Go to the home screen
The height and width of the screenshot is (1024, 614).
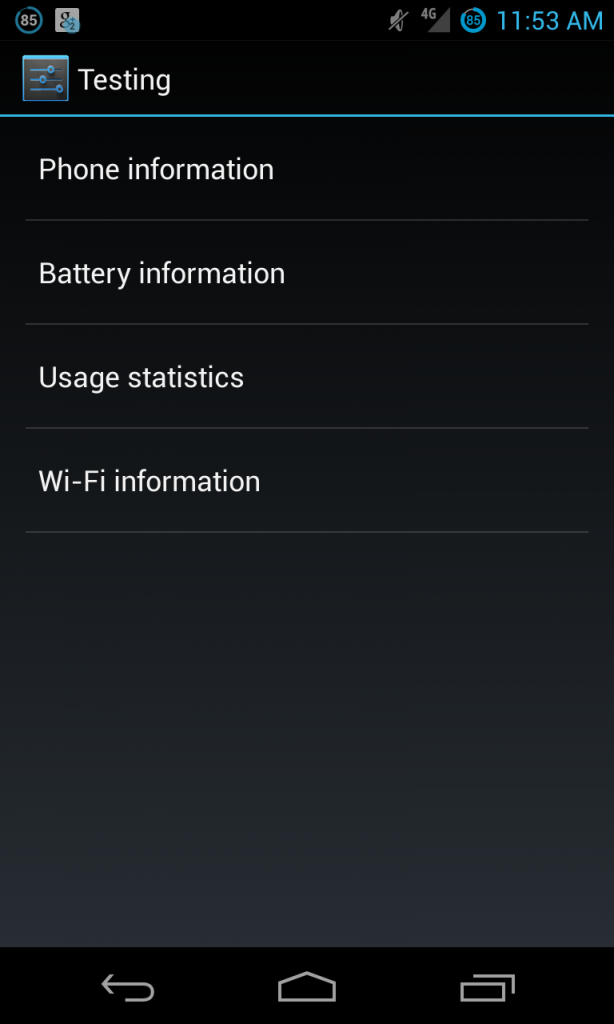(307, 986)
